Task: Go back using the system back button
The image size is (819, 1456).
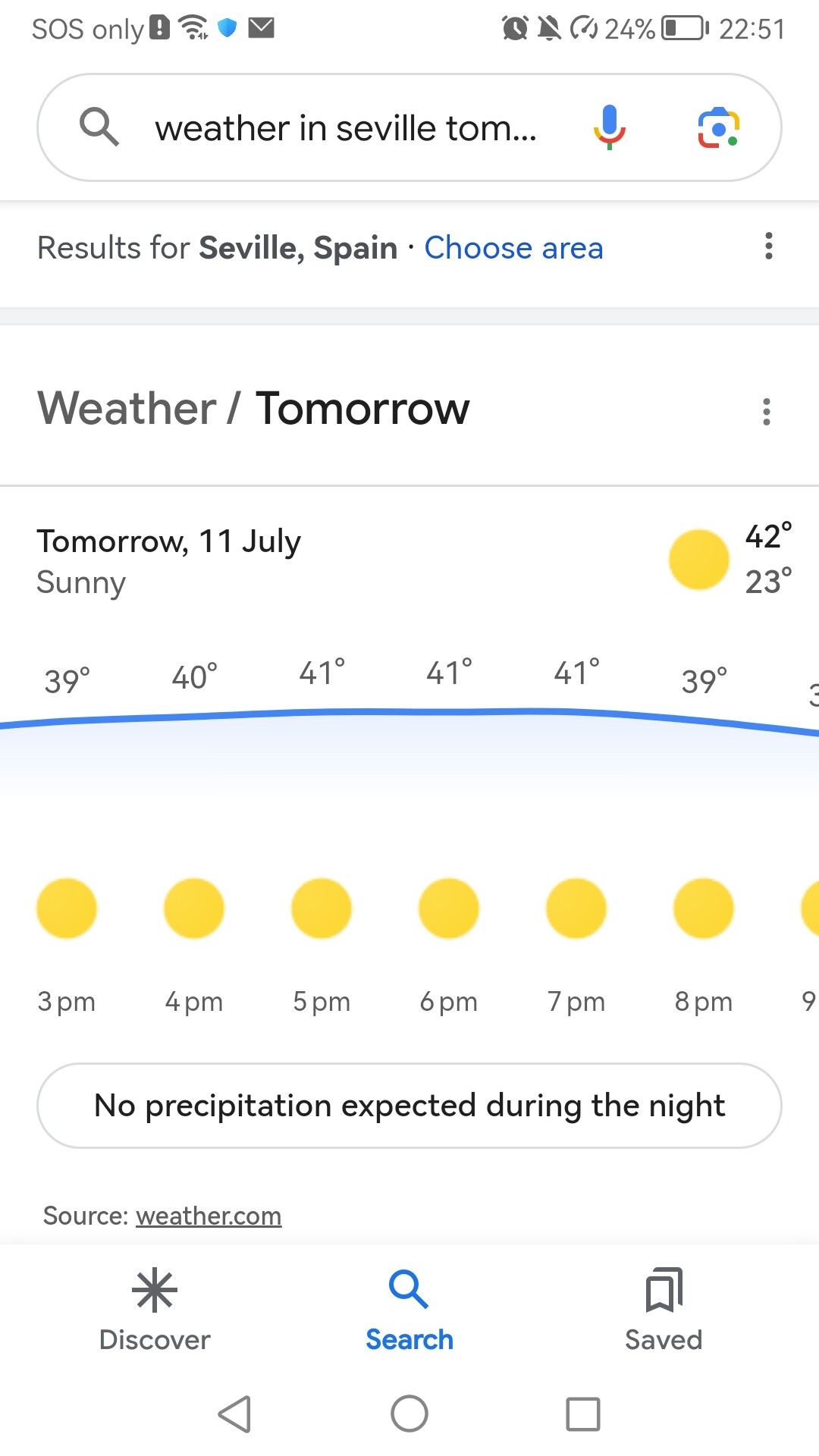Action: (x=234, y=1414)
